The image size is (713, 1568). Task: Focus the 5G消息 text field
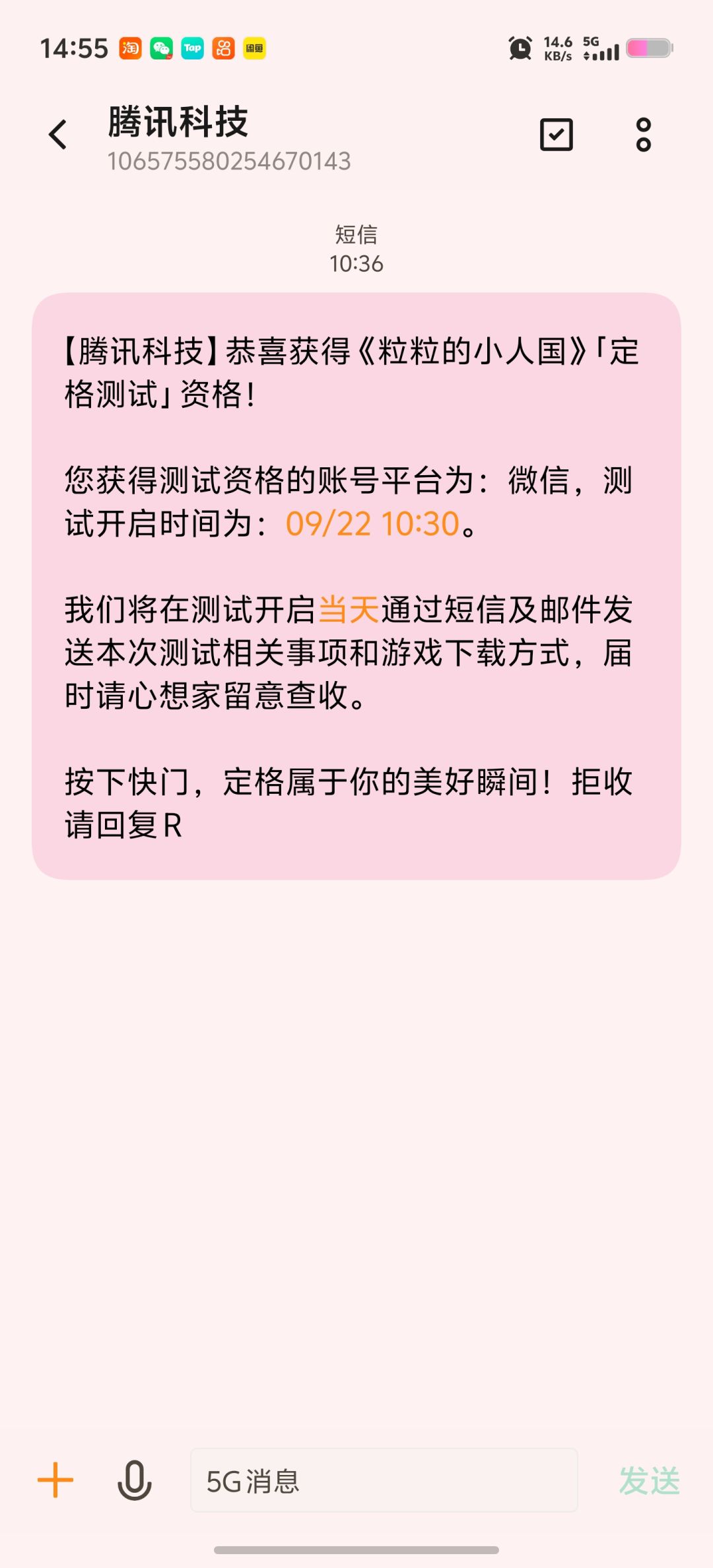[x=384, y=1480]
